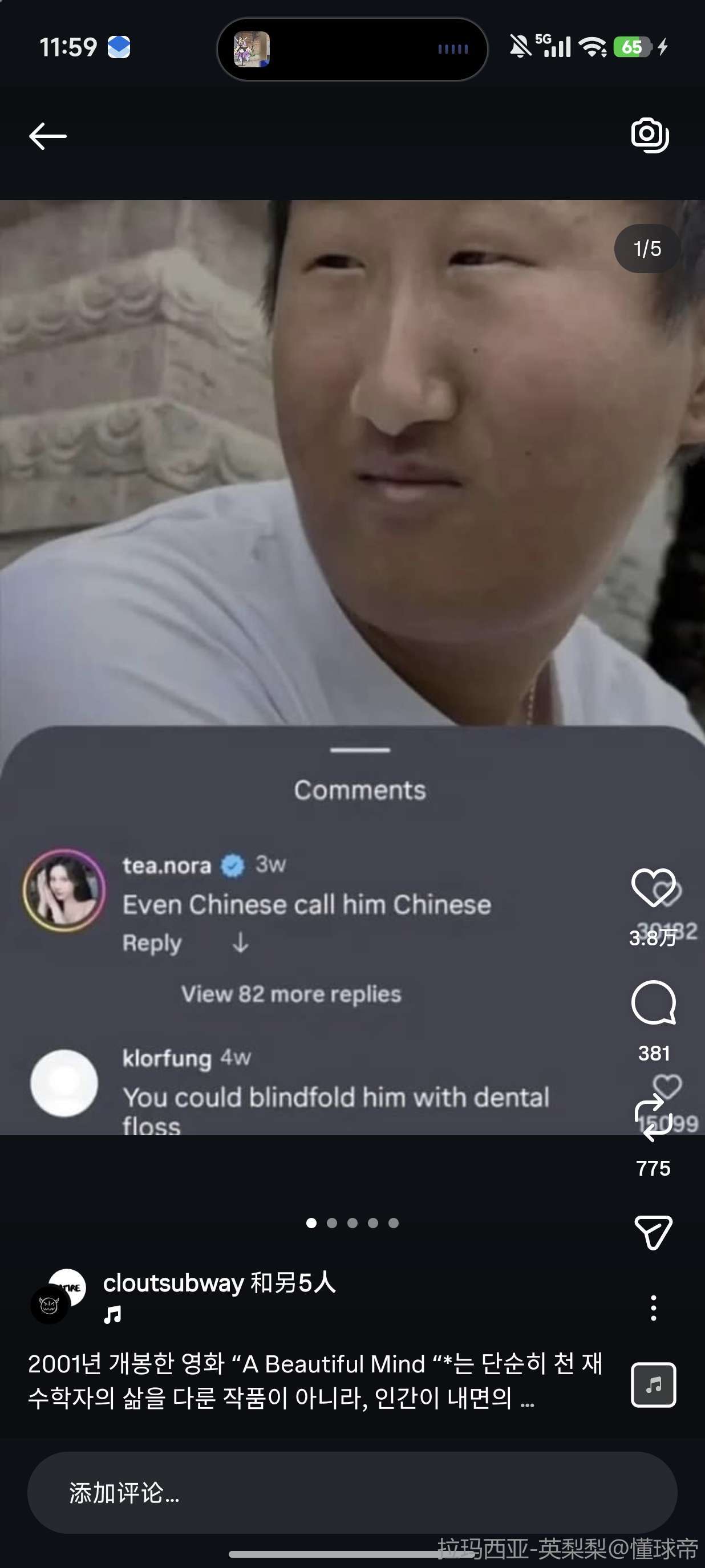Repost this post via the arrows icon
Screen dimensions: 705x1568
[653, 1118]
